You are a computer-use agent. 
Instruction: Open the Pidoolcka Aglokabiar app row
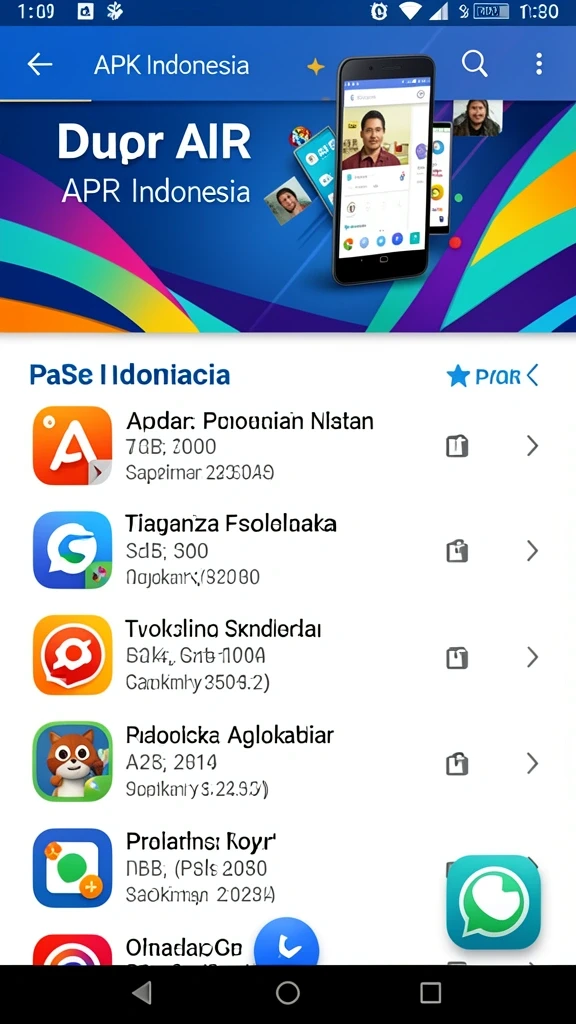coord(288,762)
